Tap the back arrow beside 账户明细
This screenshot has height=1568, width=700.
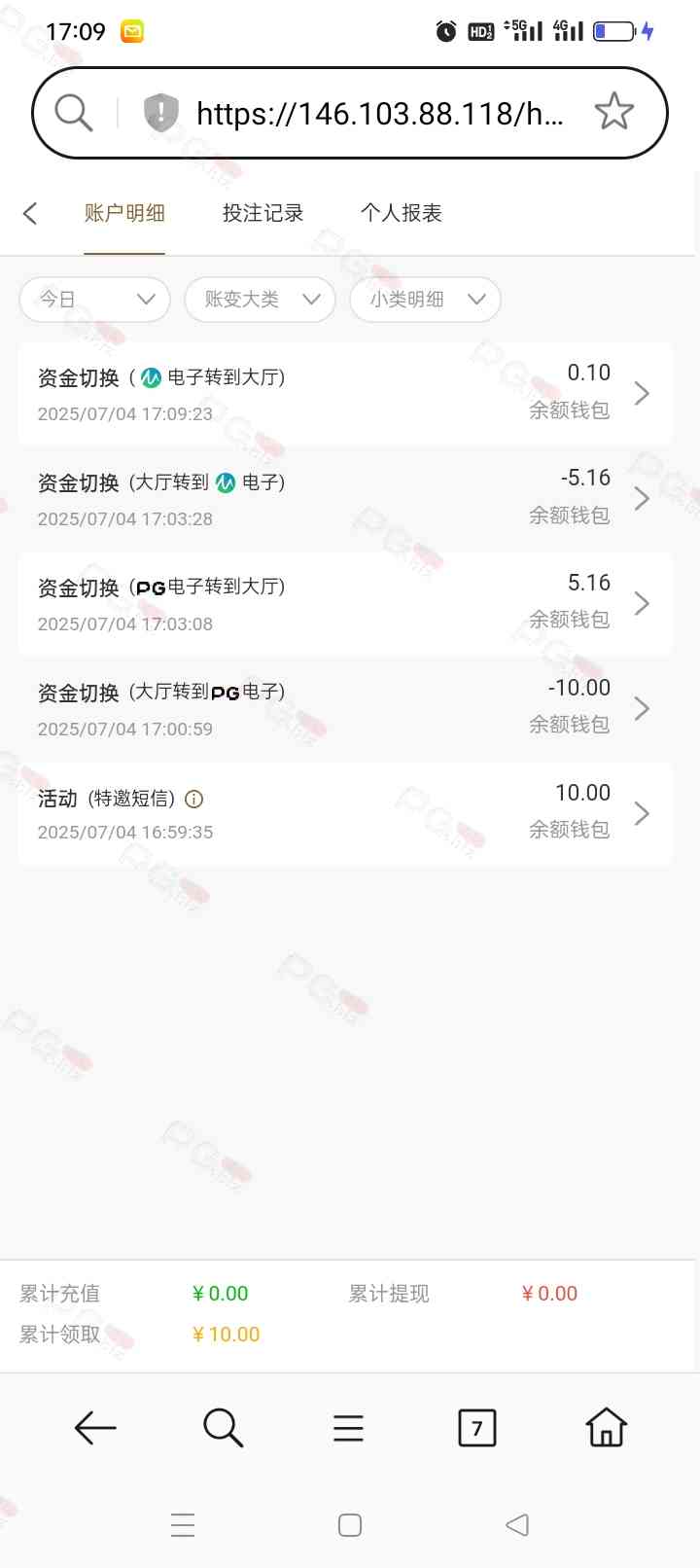point(30,213)
